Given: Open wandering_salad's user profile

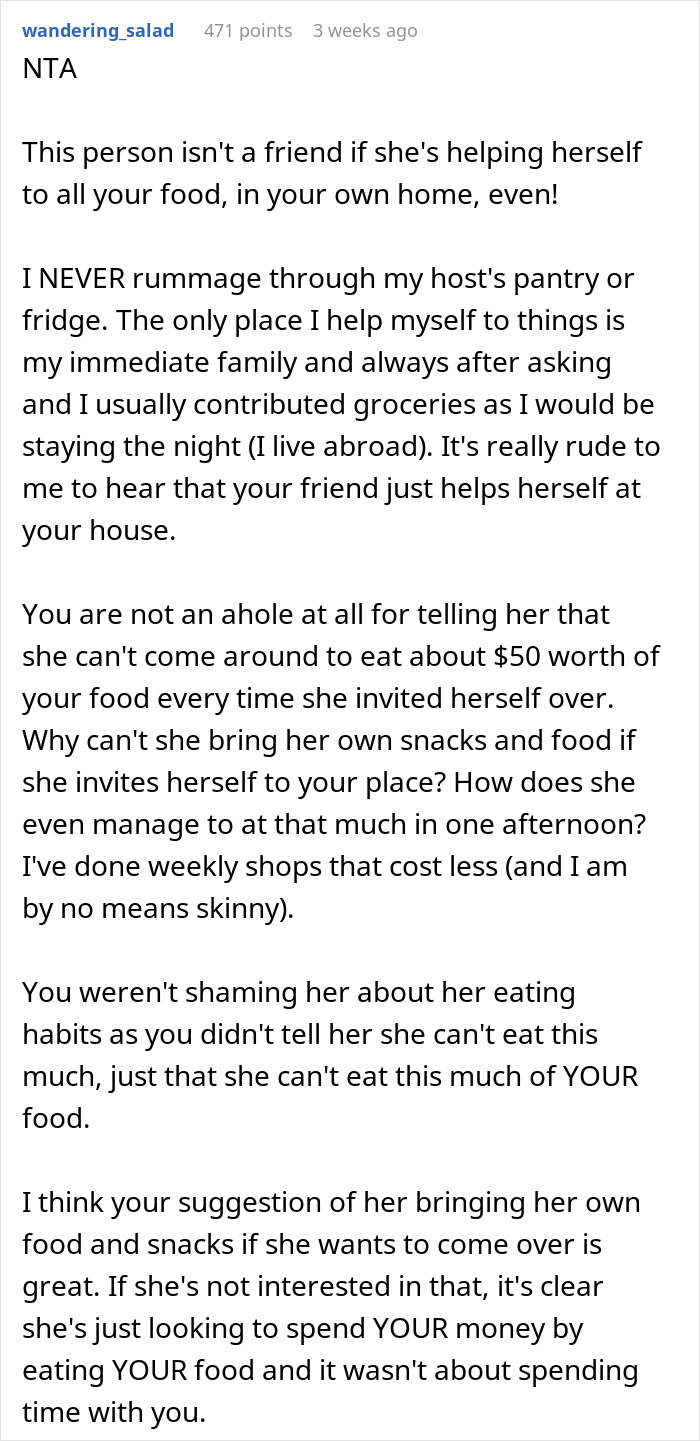Looking at the screenshot, I should (98, 31).
